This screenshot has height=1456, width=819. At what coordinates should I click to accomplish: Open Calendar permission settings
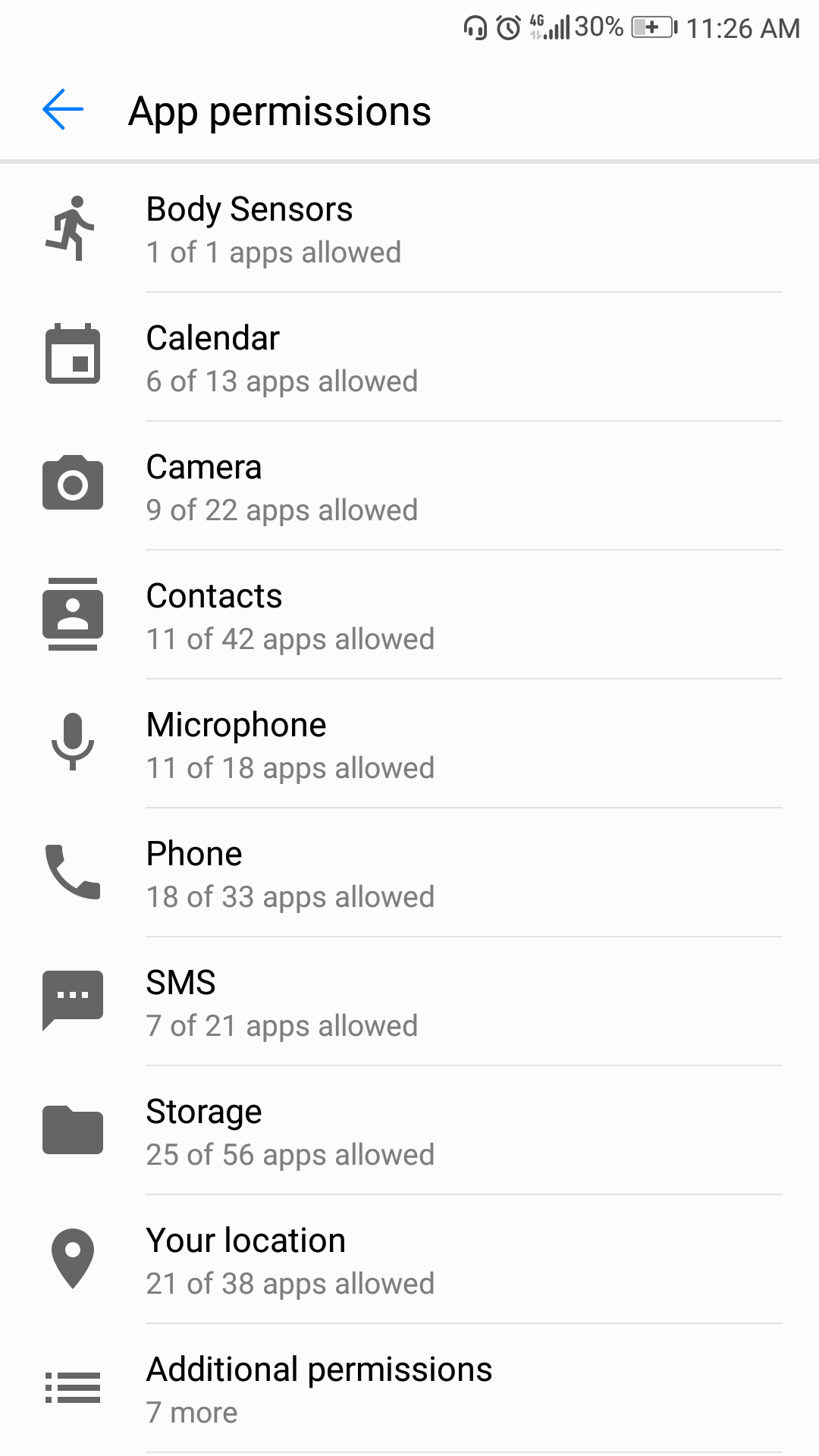click(409, 359)
